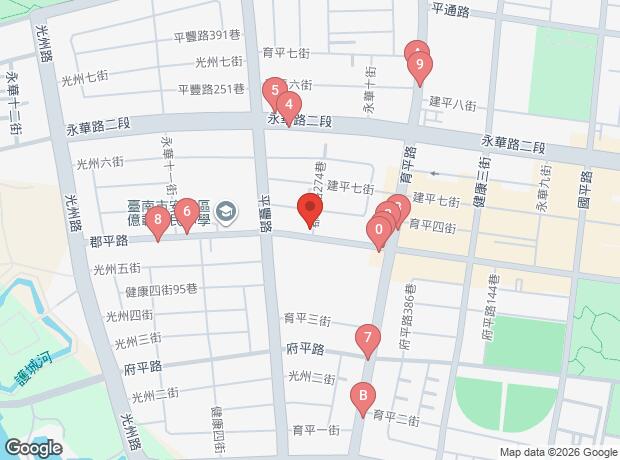Open pin number 7 near 府平路
The width and height of the screenshot is (620, 460).
click(x=368, y=337)
